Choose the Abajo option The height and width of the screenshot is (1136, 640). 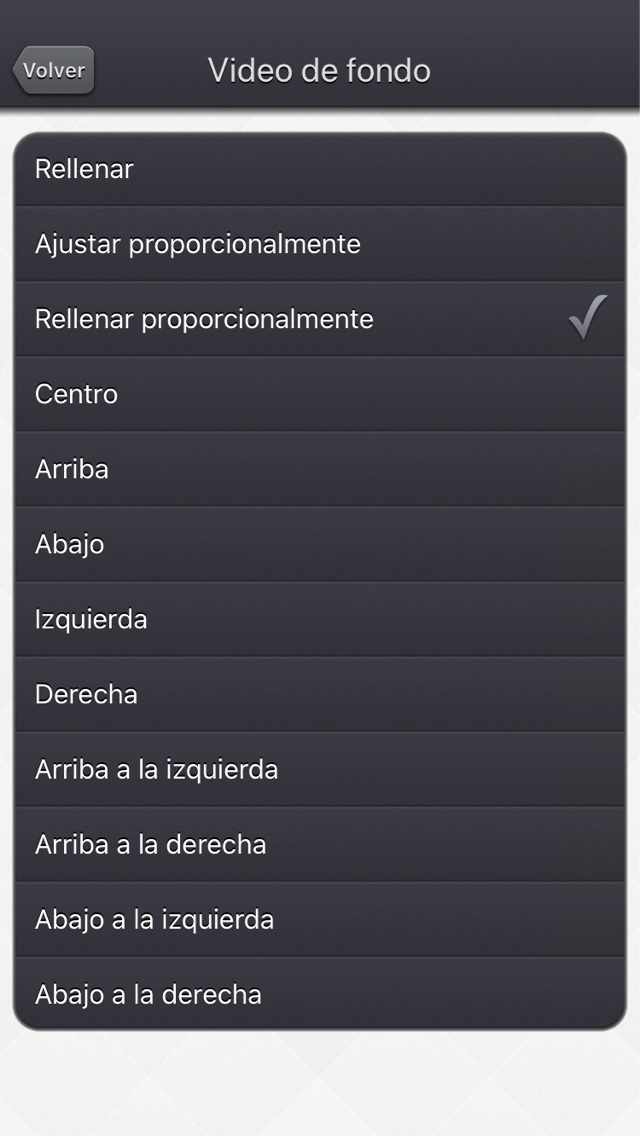click(x=320, y=544)
